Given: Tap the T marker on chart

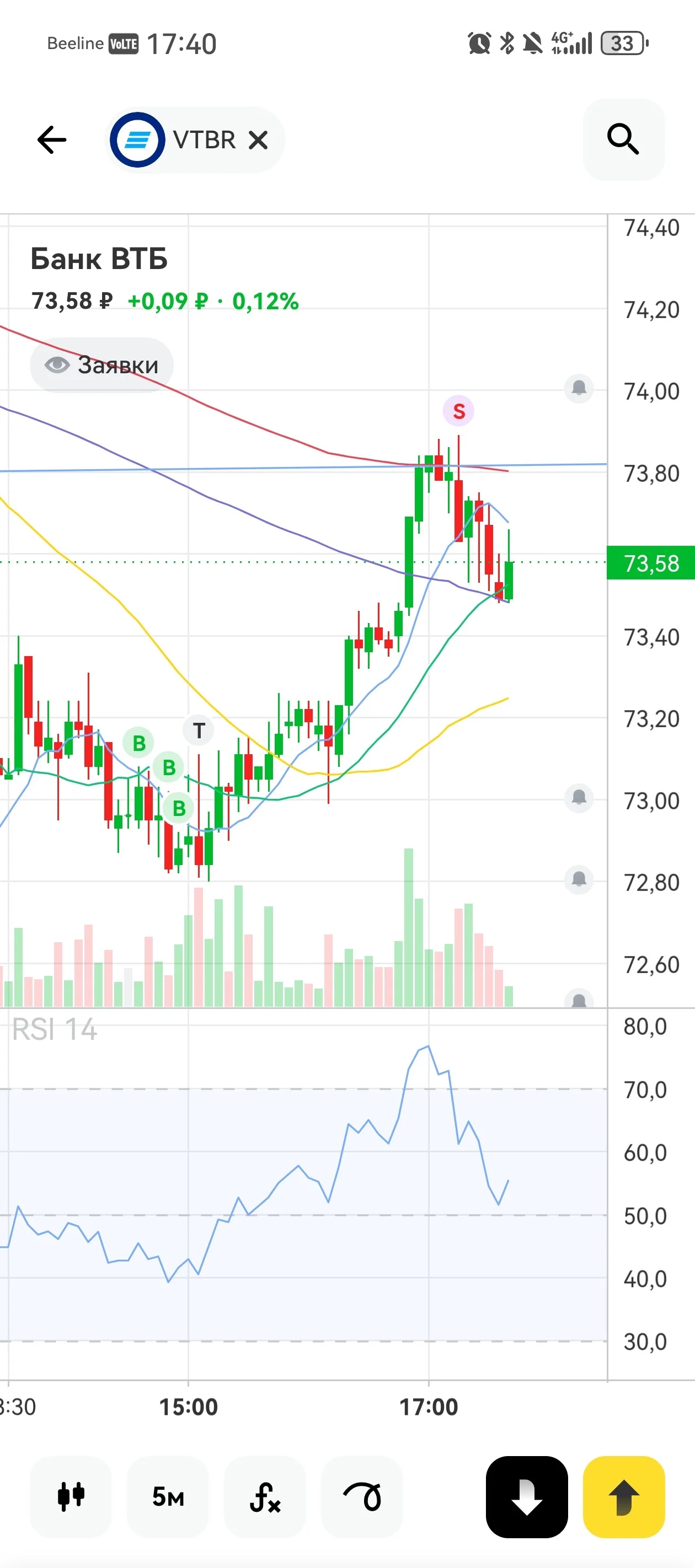Looking at the screenshot, I should 199,730.
